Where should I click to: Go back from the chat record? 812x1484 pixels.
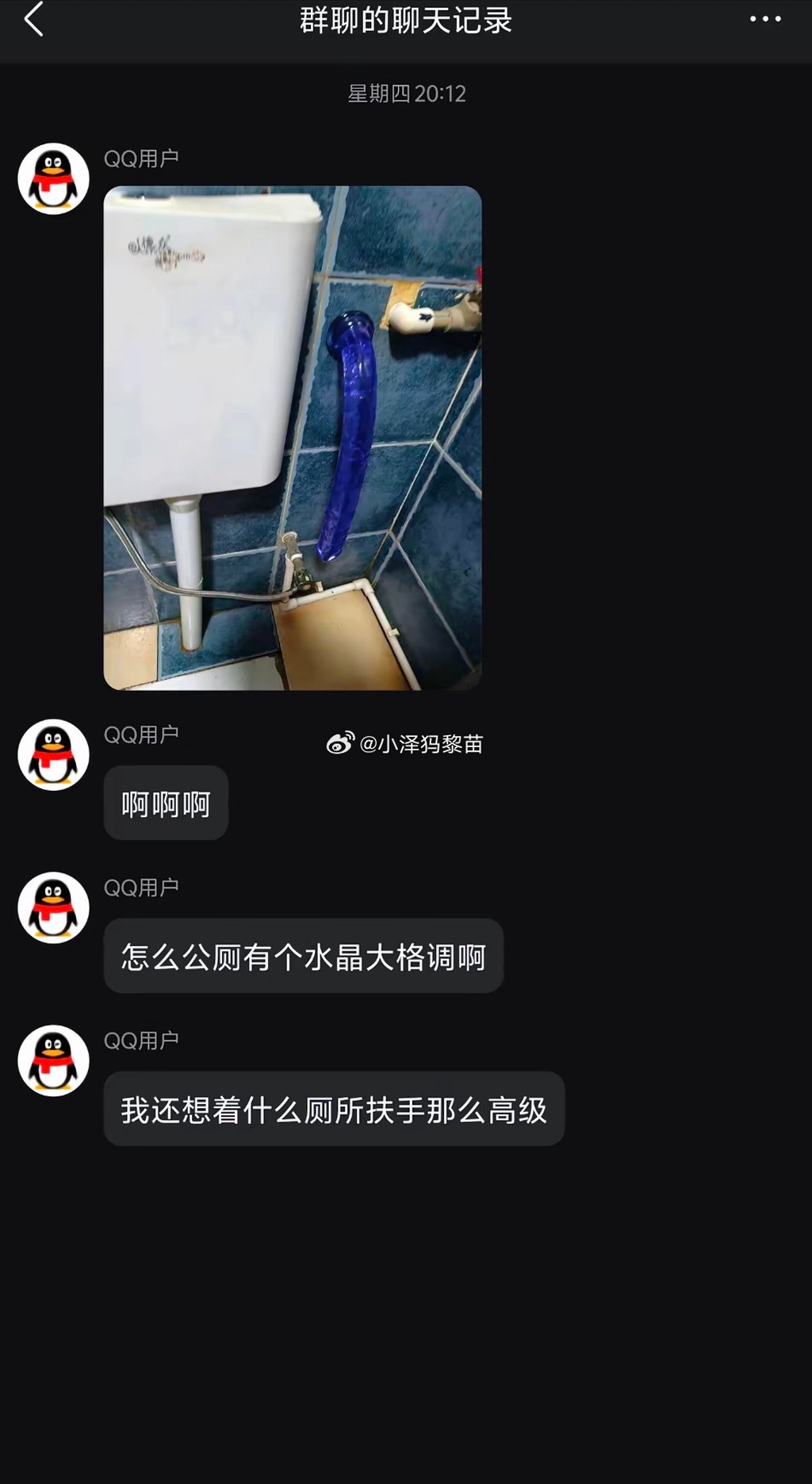click(x=33, y=20)
